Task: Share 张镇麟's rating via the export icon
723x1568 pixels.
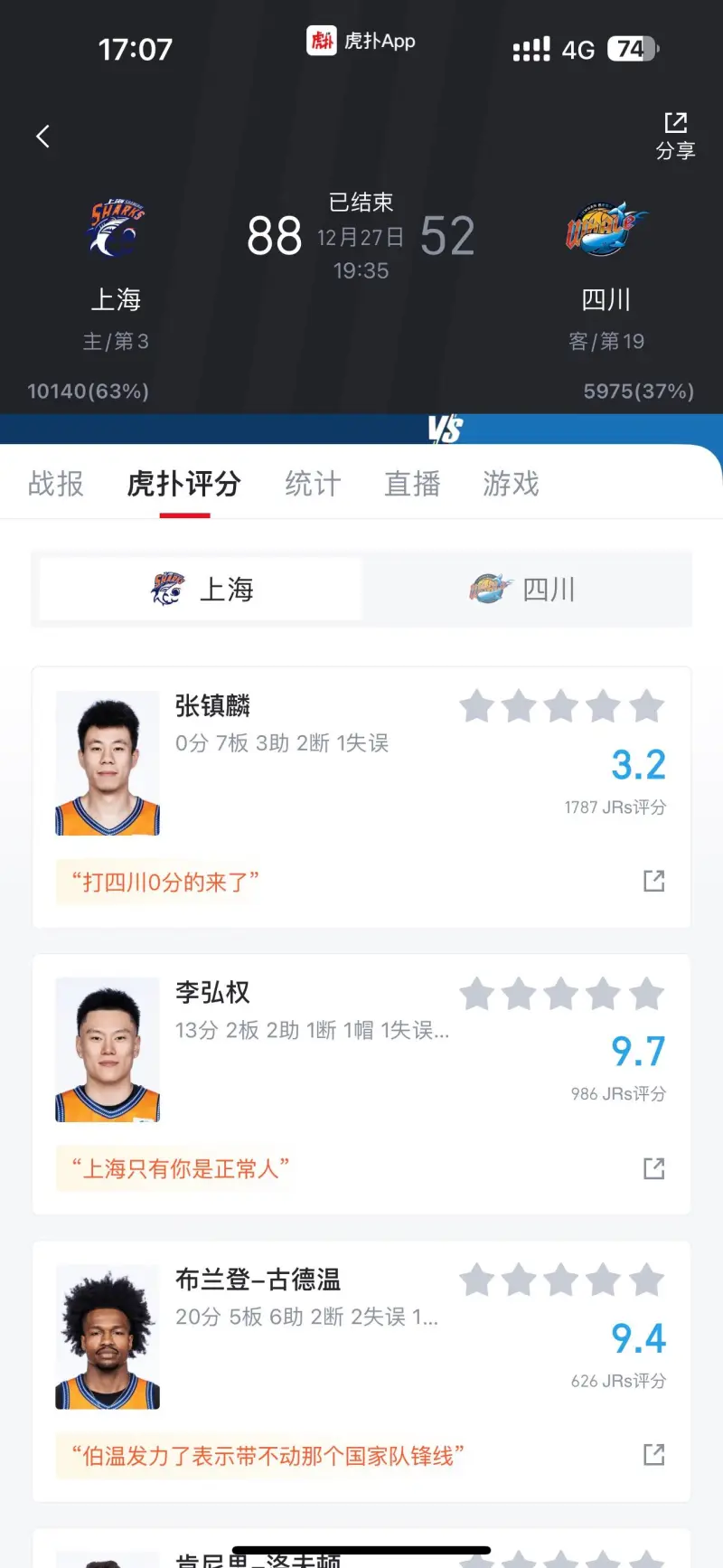Action: [653, 881]
